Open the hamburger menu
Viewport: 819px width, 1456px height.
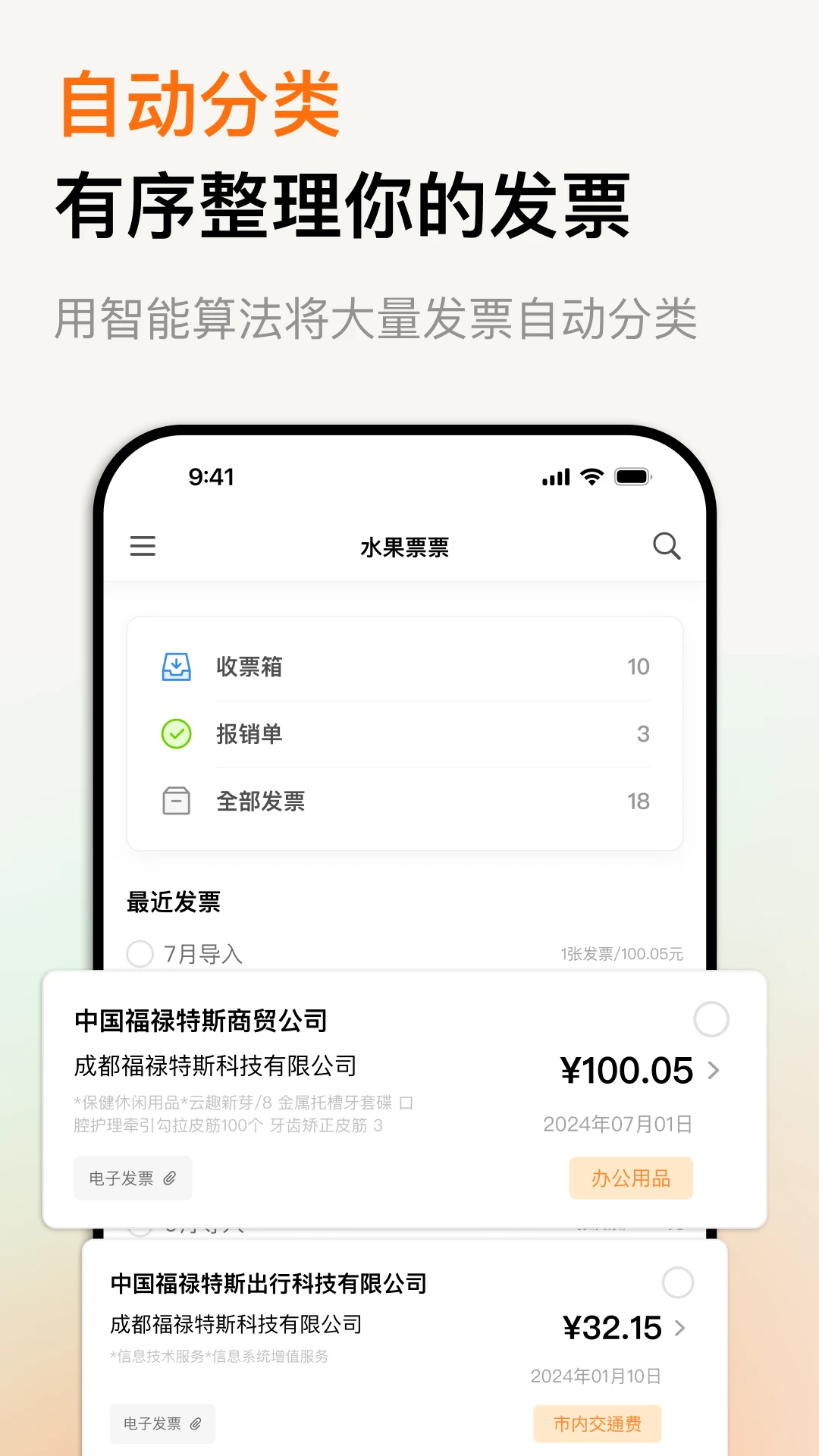143,547
